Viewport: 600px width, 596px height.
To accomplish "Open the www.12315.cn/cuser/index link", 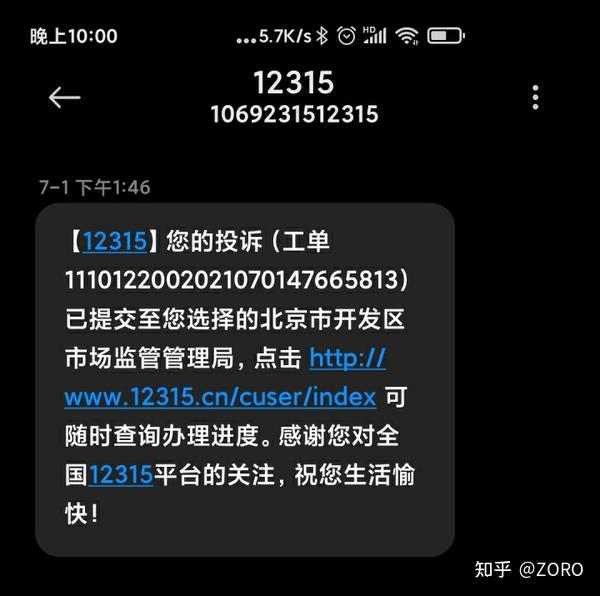I will (220, 396).
